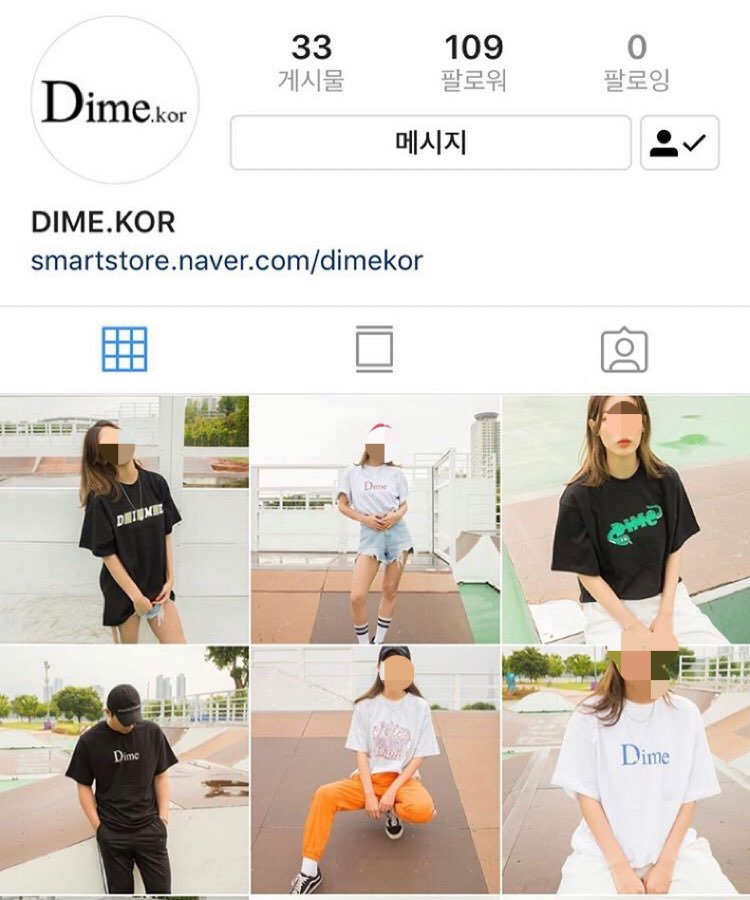View the 109 팔로워 followers list

[x=474, y=62]
